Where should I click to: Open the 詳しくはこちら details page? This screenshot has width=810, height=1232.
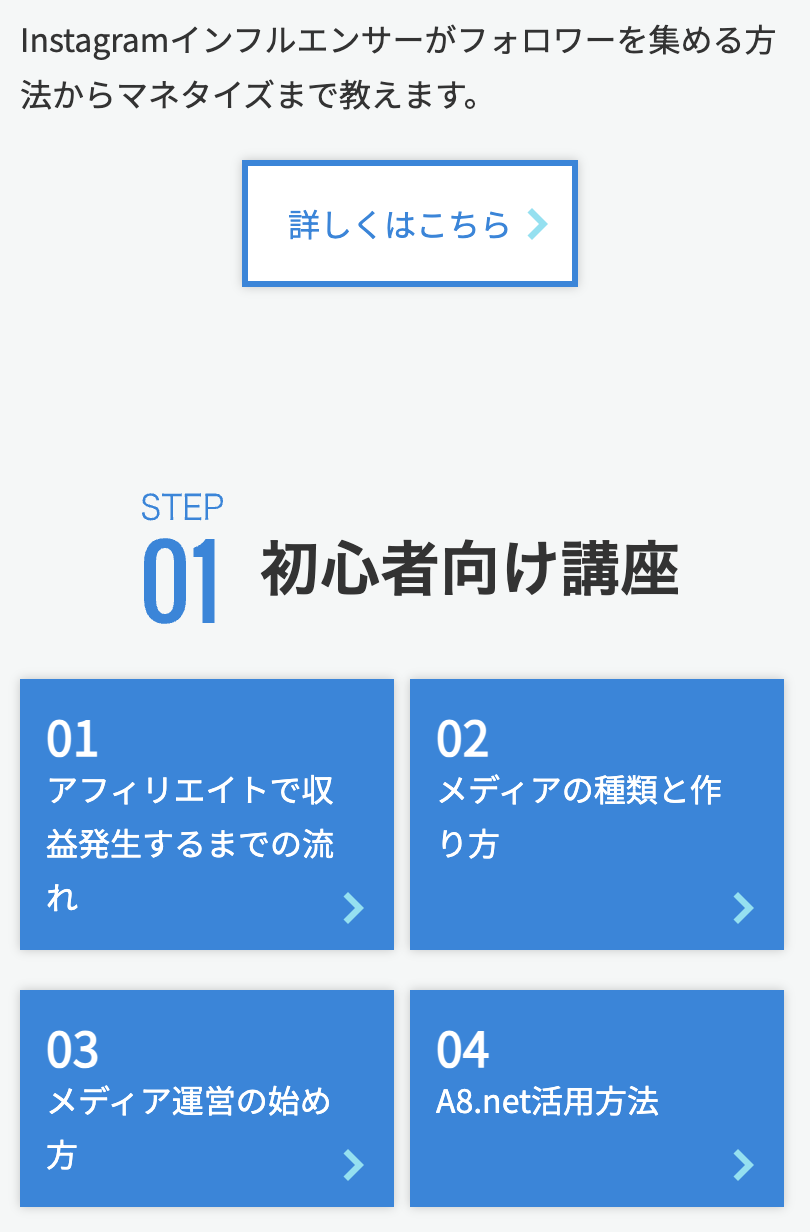409,223
